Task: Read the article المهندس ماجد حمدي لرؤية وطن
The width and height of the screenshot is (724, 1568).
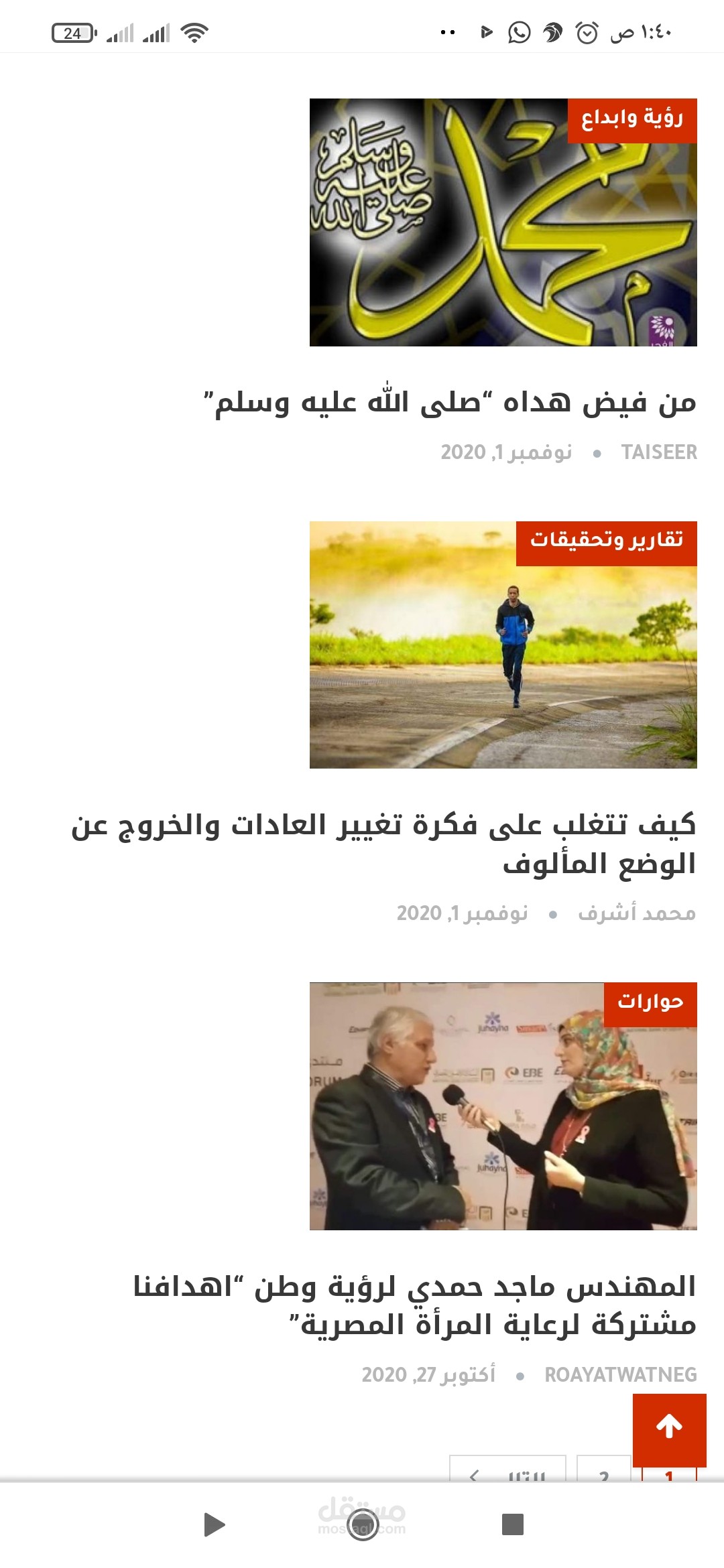Action: point(414,1305)
